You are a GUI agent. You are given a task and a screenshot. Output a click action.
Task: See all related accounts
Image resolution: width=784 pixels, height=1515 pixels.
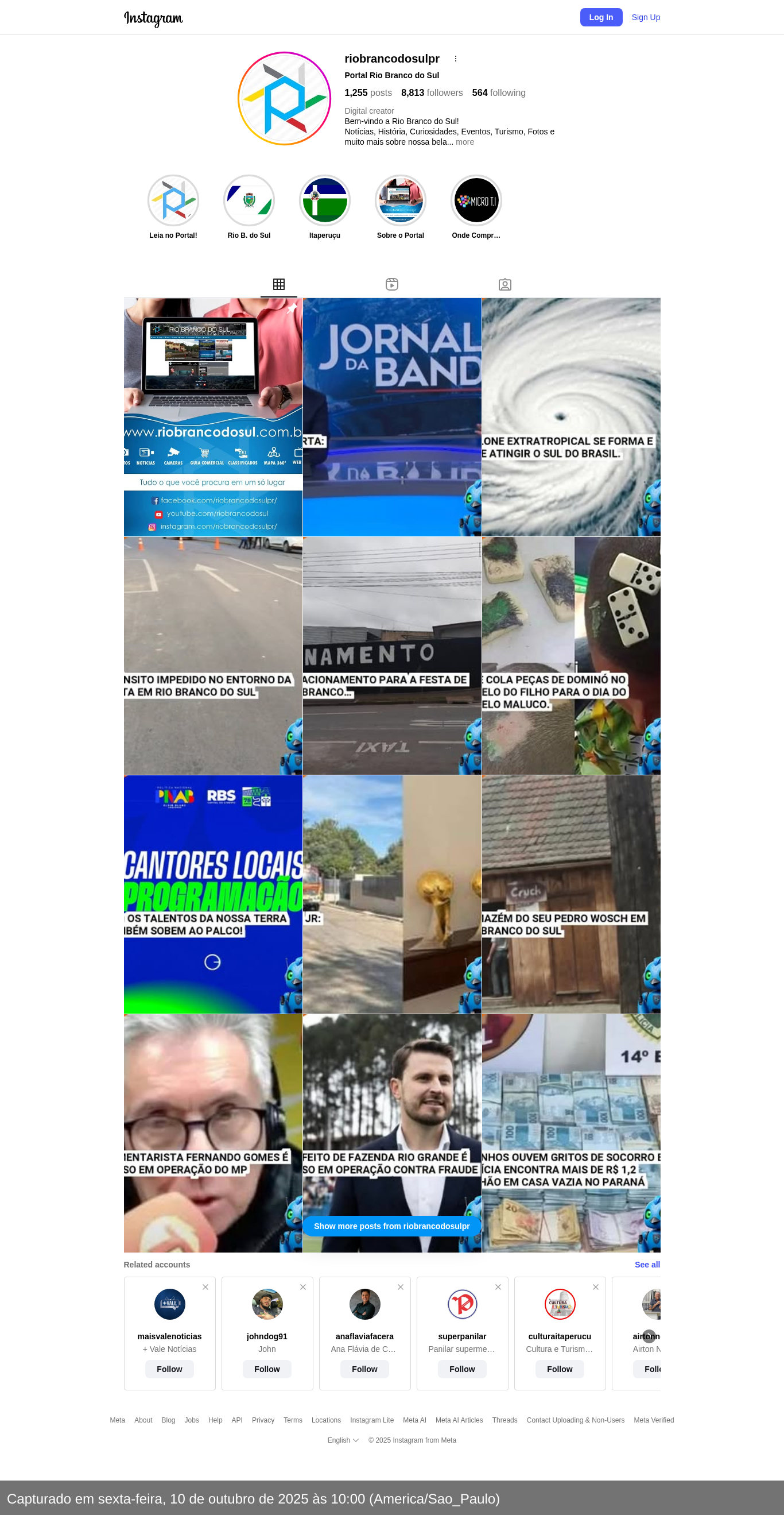point(647,1265)
